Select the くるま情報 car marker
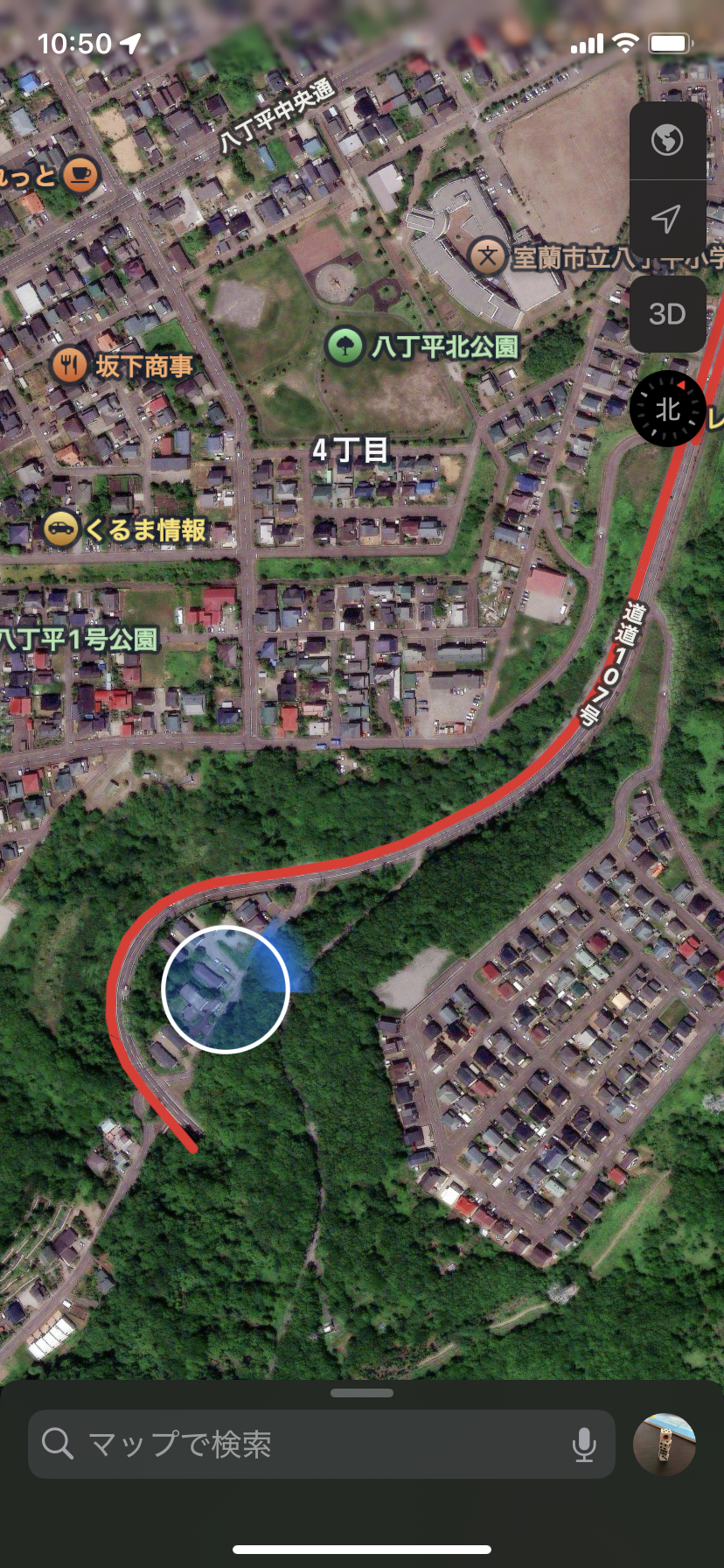Viewport: 724px width, 1568px height. [x=61, y=529]
